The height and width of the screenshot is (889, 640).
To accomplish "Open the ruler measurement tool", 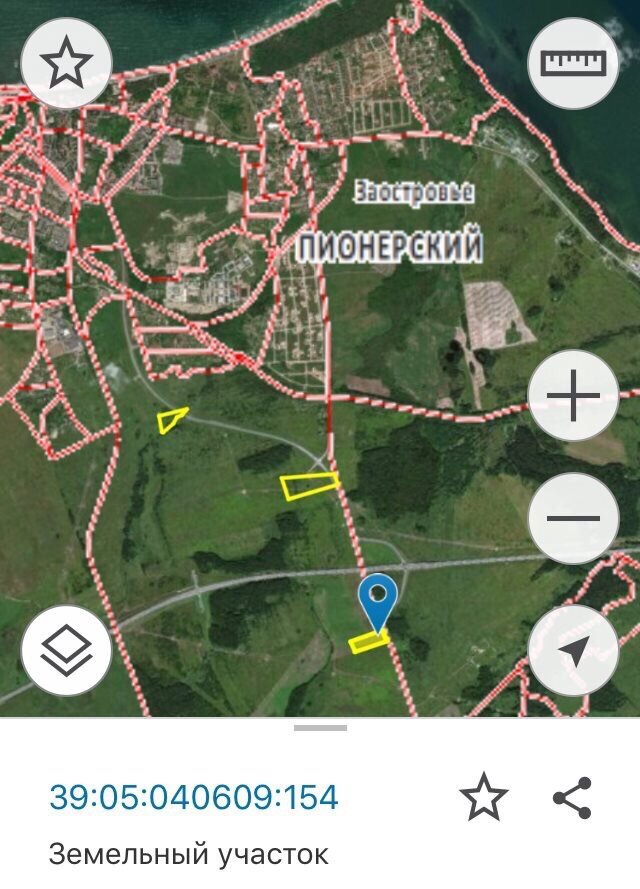I will 573,63.
